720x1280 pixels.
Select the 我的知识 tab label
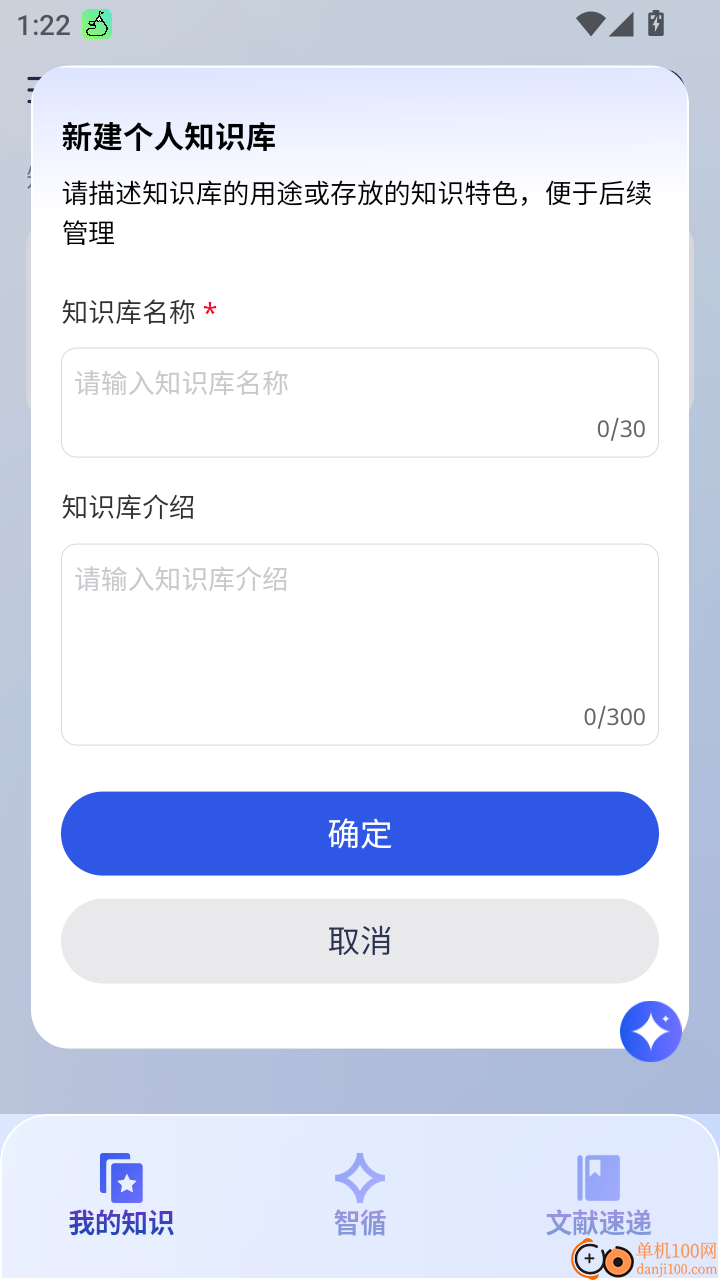tap(120, 1222)
